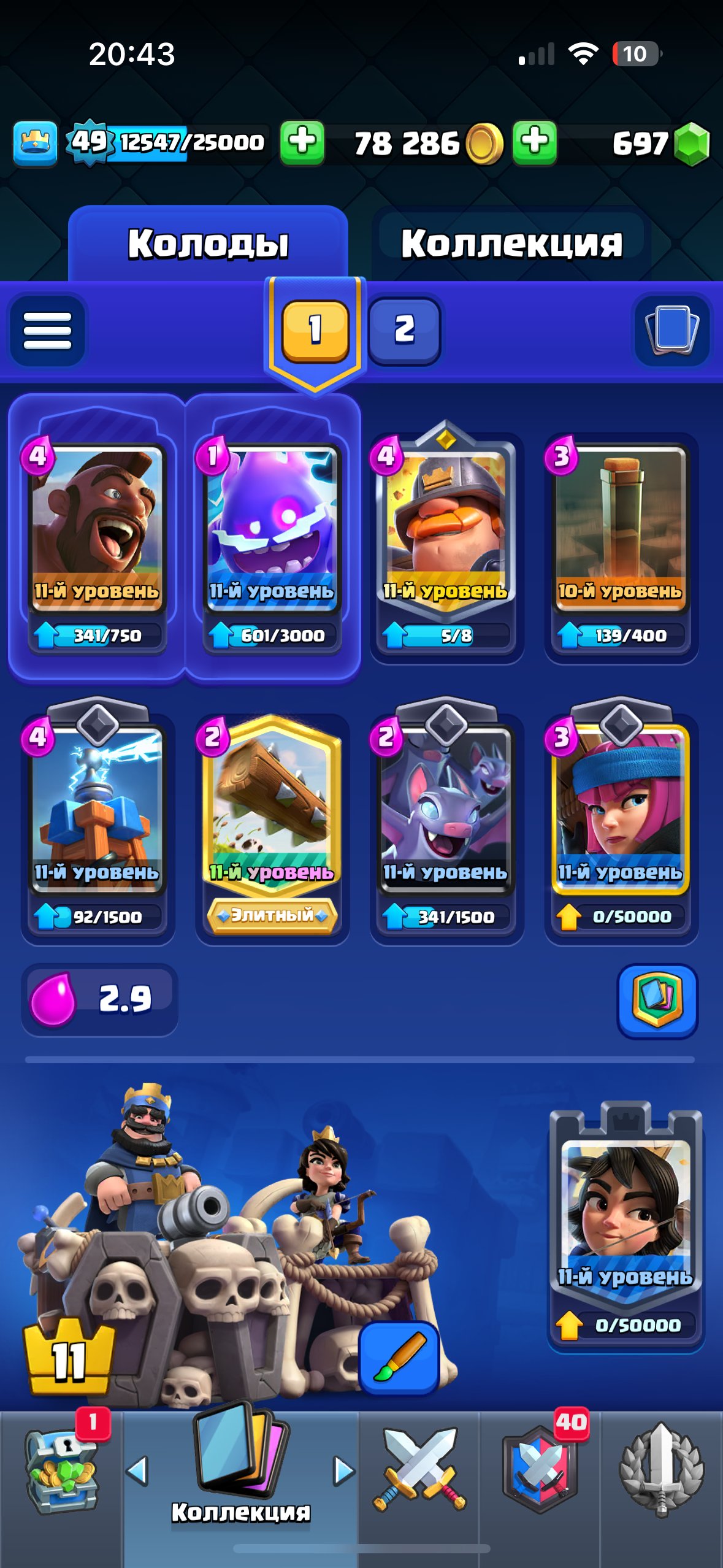Open the copy deck cards icon

coord(672,330)
